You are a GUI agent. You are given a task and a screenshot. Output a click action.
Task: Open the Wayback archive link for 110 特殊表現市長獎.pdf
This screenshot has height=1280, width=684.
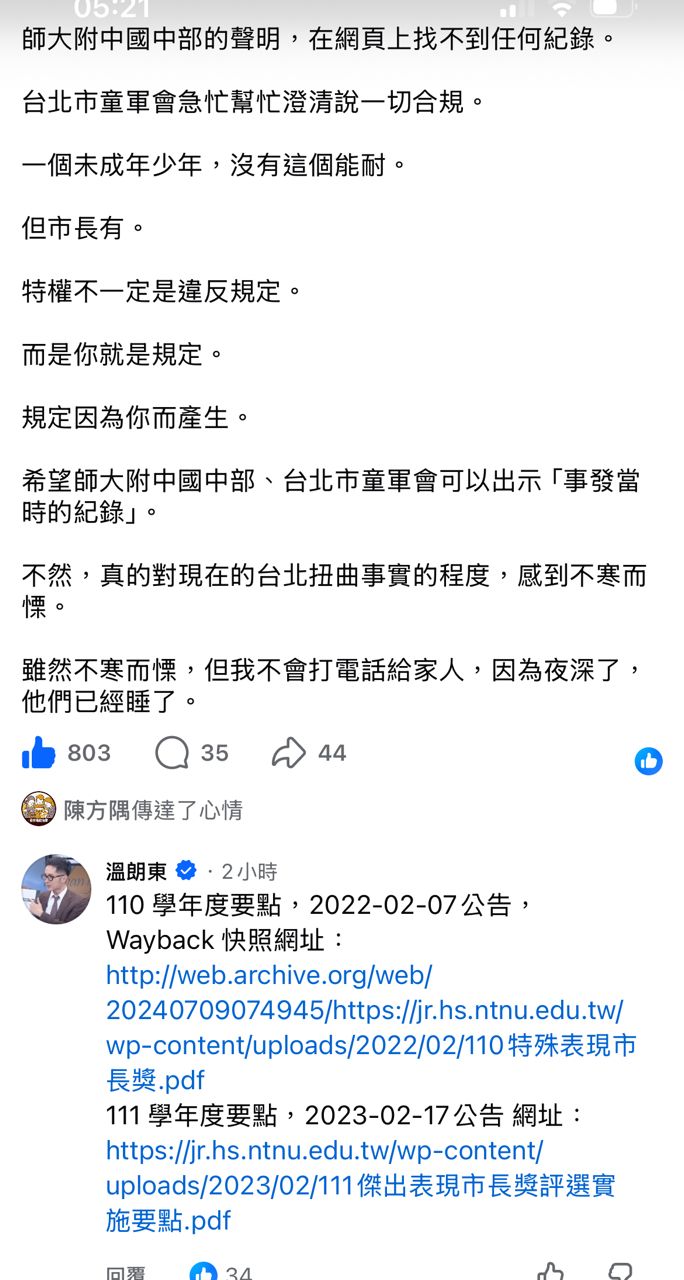[371, 1027]
